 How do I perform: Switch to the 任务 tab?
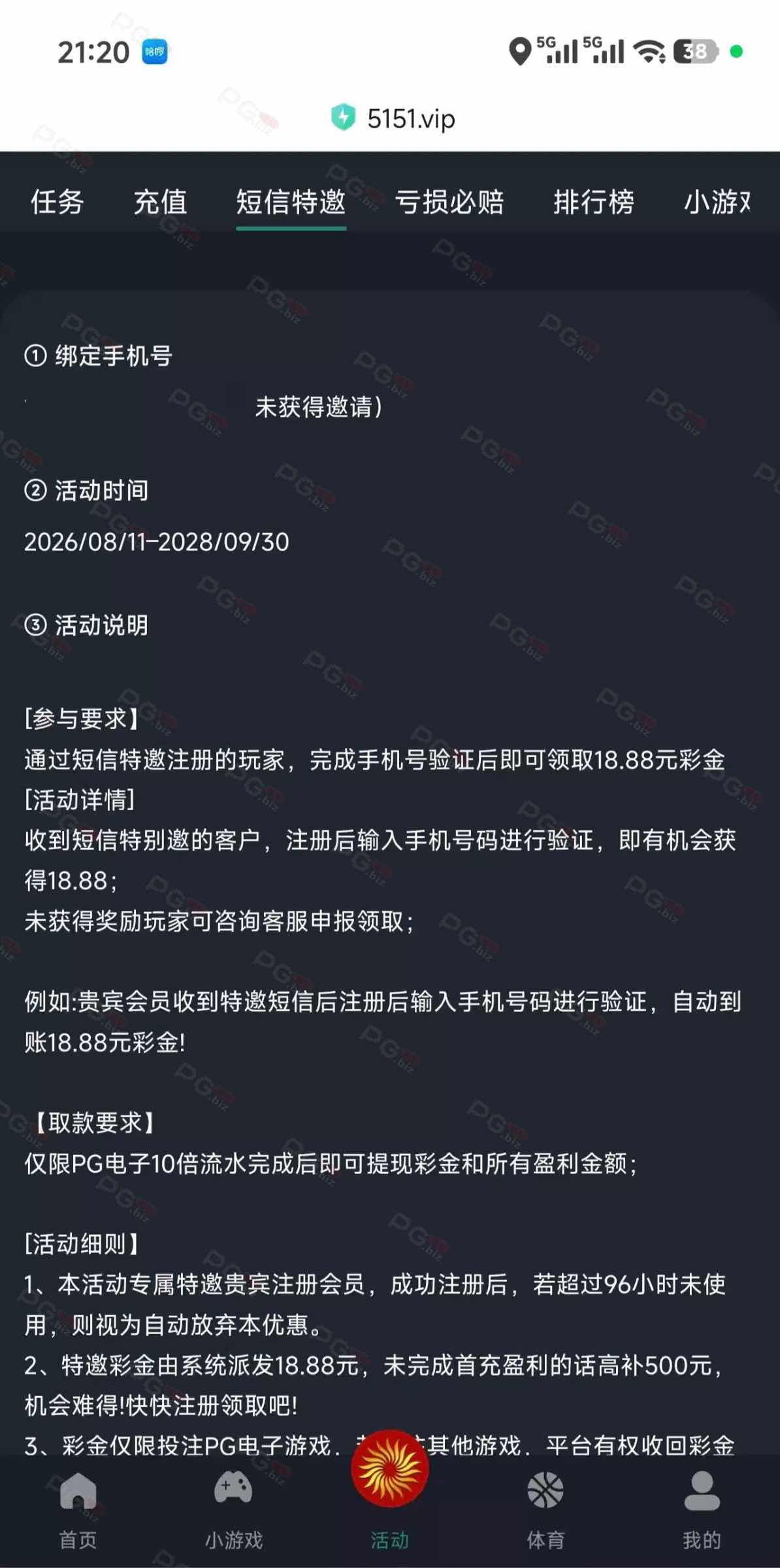57,202
